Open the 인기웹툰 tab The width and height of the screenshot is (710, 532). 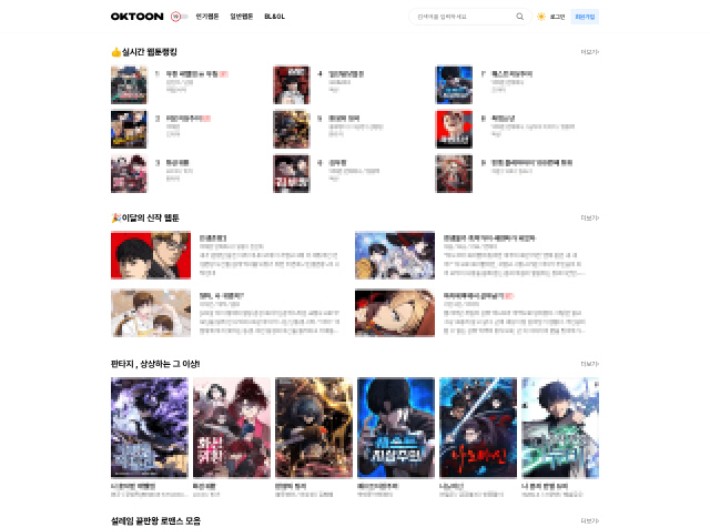point(207,16)
